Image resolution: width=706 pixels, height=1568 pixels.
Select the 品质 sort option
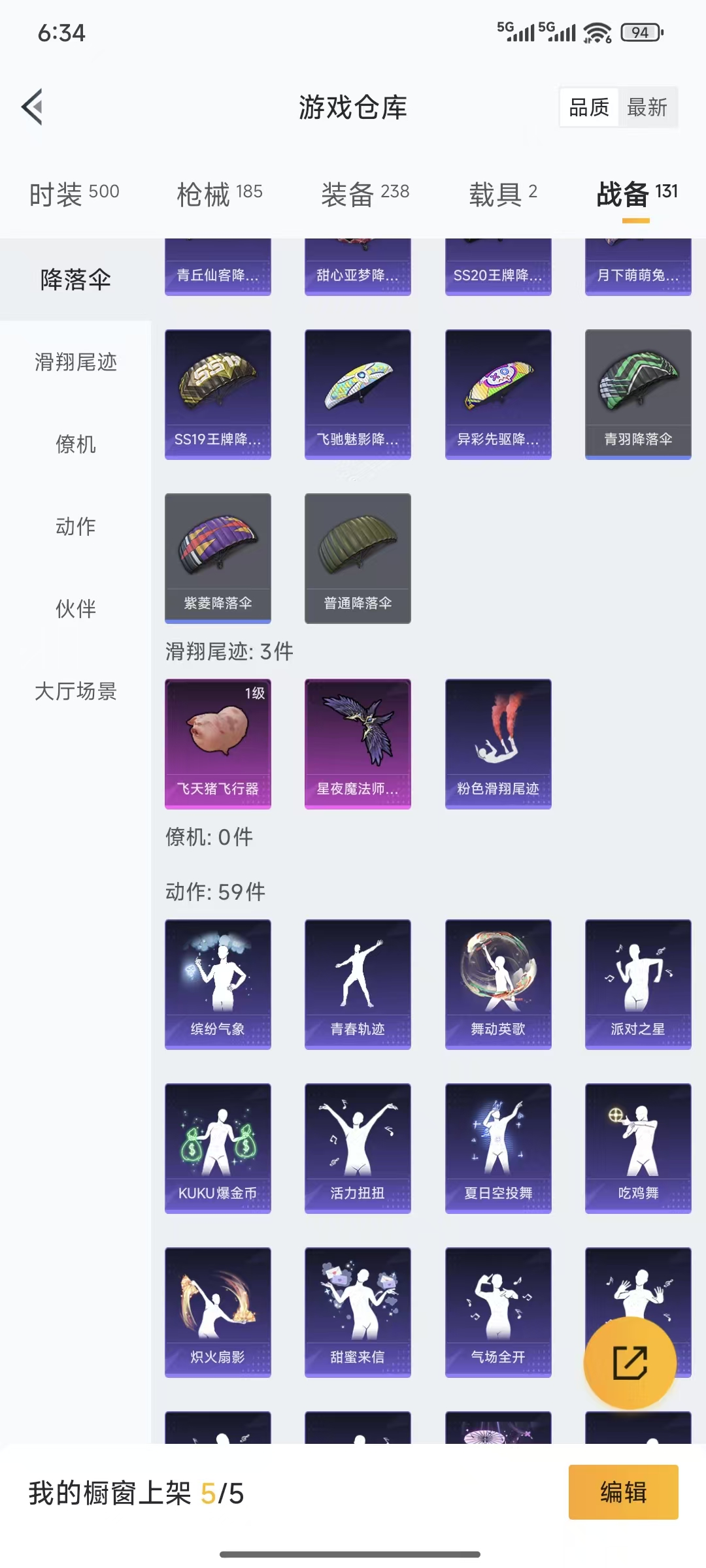pyautogui.click(x=589, y=107)
